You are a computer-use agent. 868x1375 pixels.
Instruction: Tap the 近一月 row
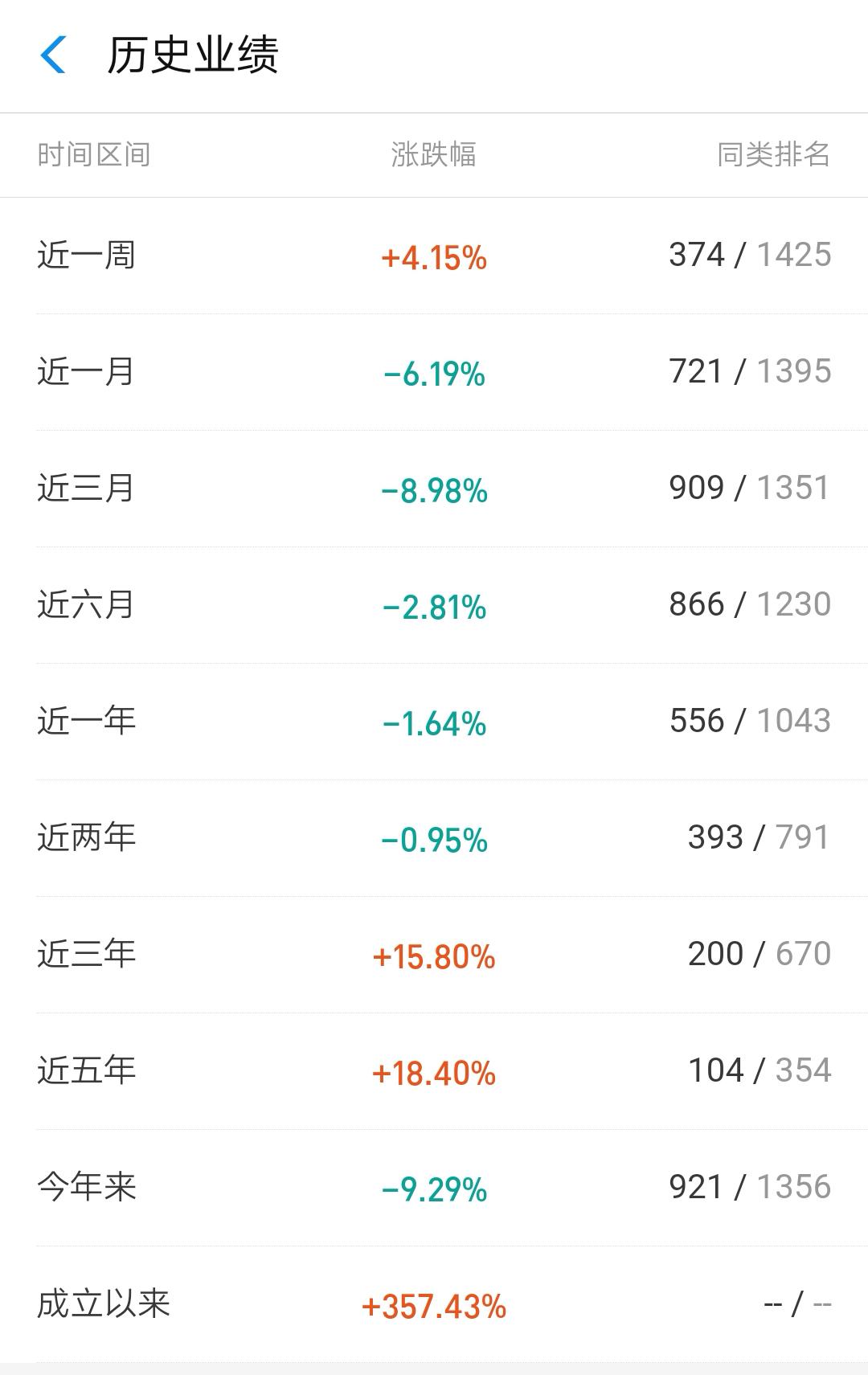pyautogui.click(x=88, y=371)
